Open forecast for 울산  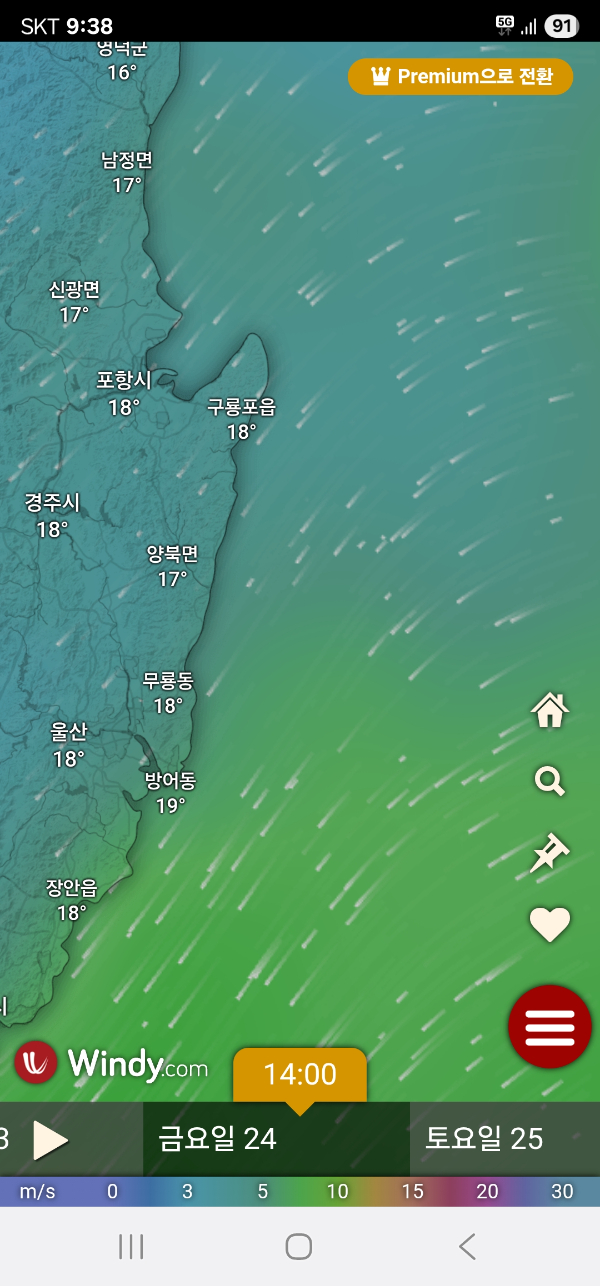coord(69,744)
